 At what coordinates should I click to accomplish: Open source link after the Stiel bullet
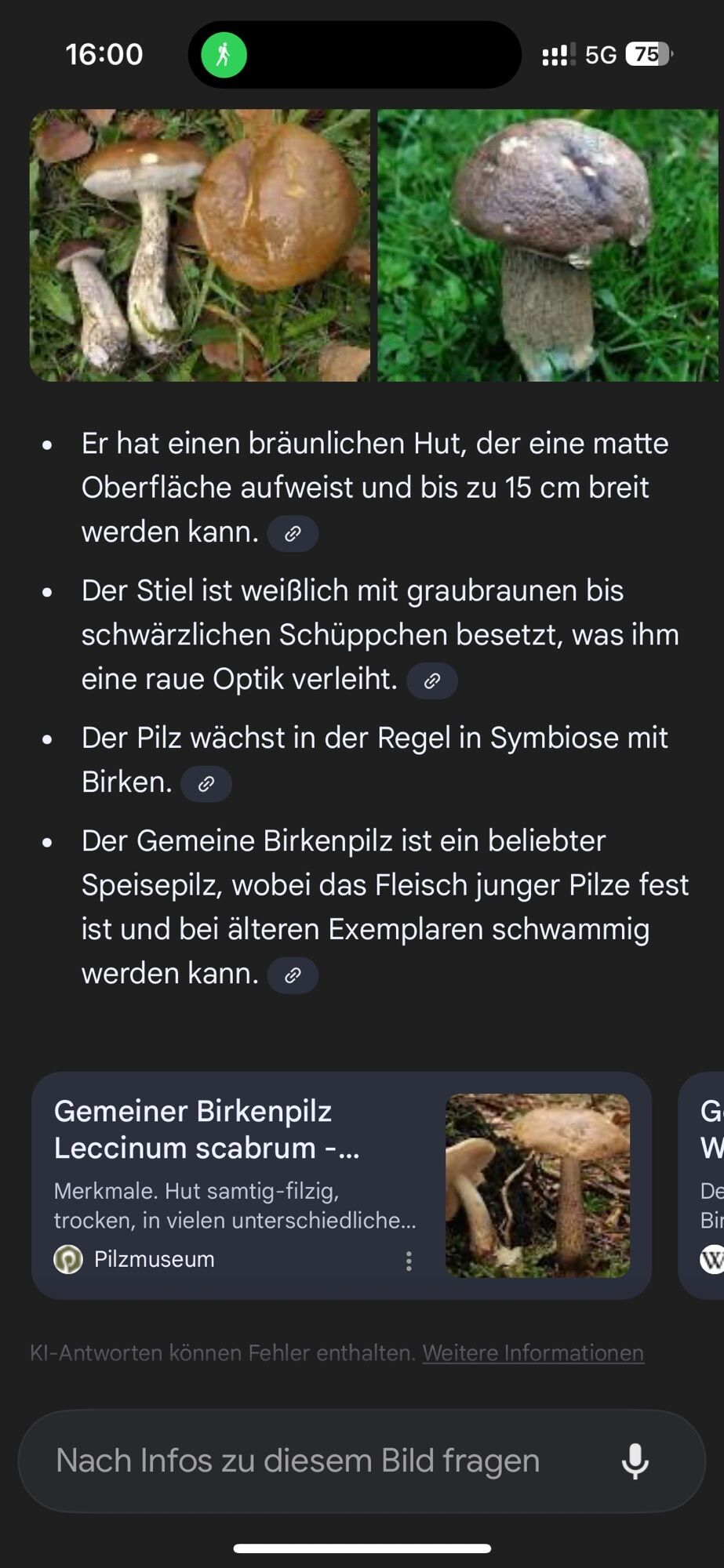tap(431, 681)
